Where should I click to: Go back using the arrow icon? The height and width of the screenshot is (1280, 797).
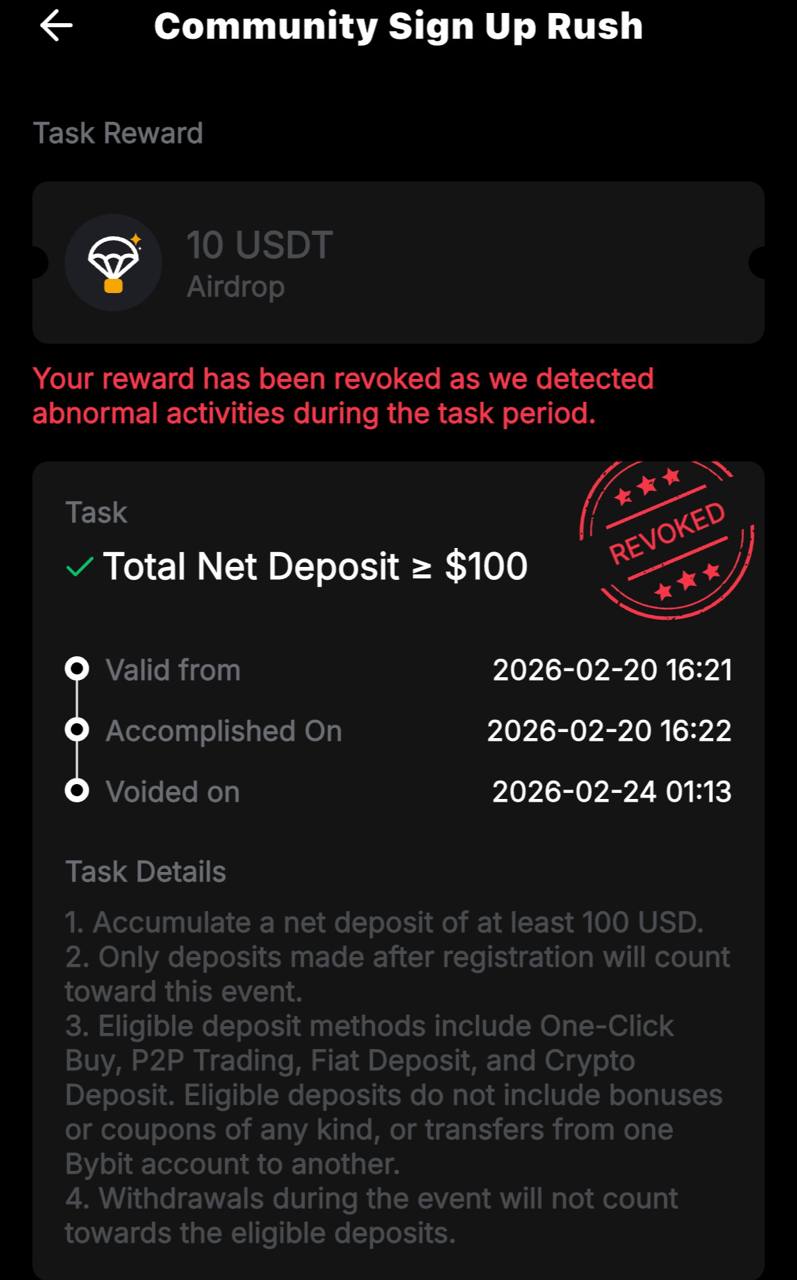click(56, 27)
